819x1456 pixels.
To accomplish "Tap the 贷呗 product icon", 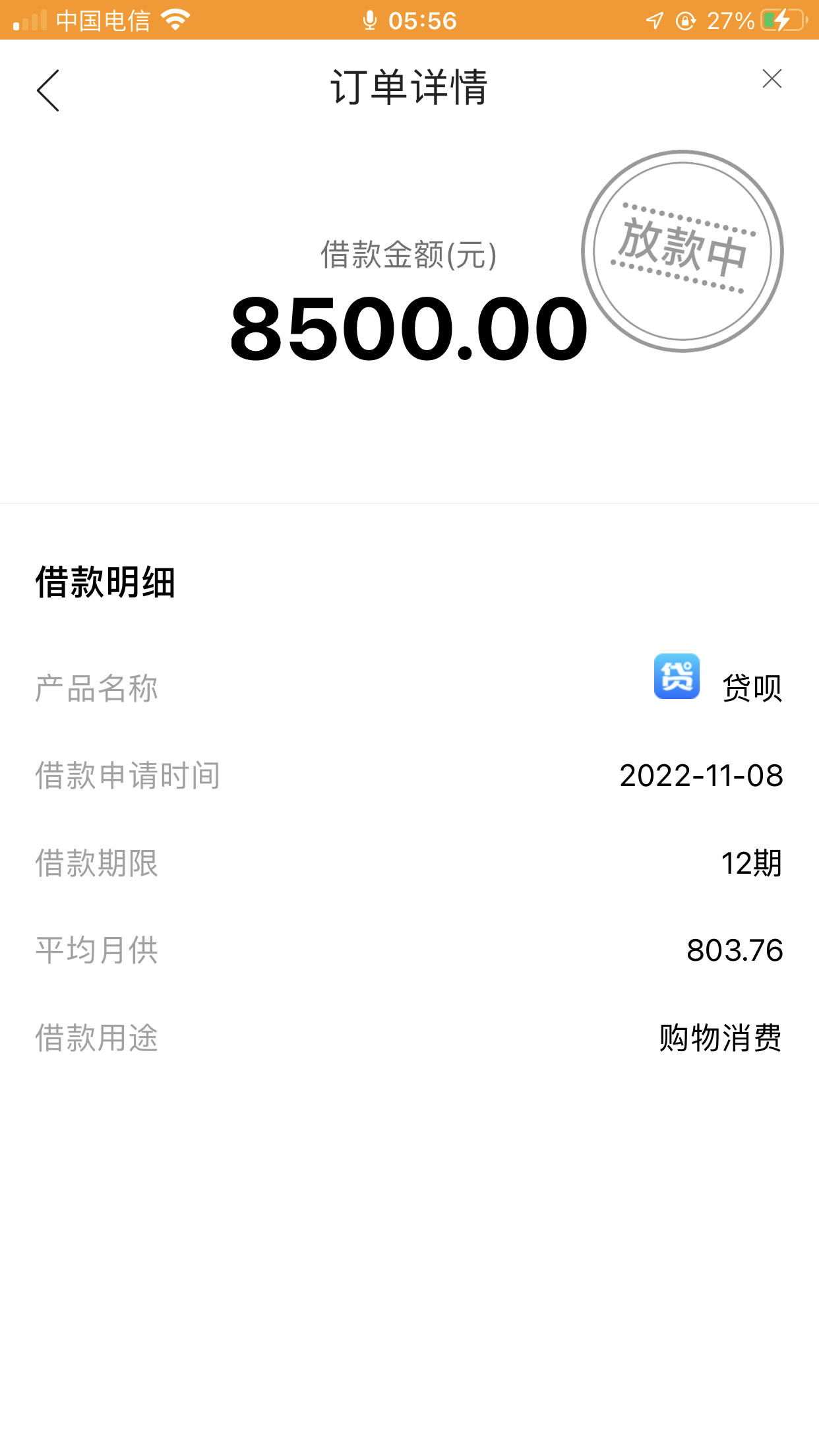I will tap(675, 680).
